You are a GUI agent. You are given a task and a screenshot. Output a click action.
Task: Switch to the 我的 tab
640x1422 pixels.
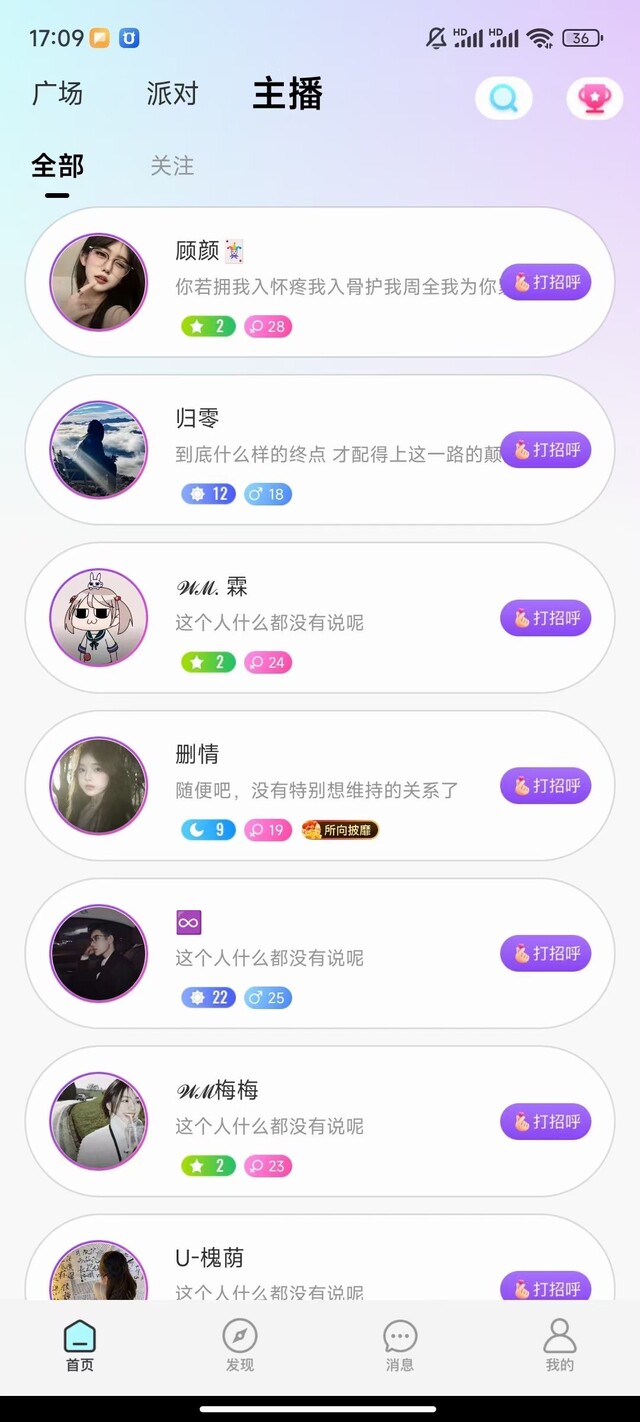560,1344
